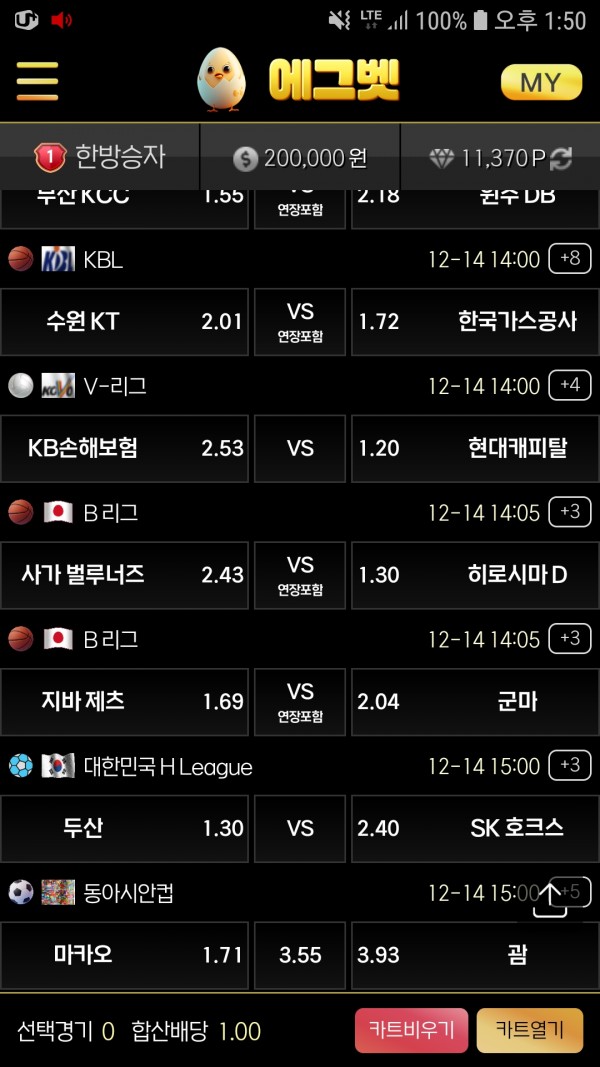Expand +8 more markets for KBL match
The height and width of the screenshot is (1067, 600).
[569, 259]
